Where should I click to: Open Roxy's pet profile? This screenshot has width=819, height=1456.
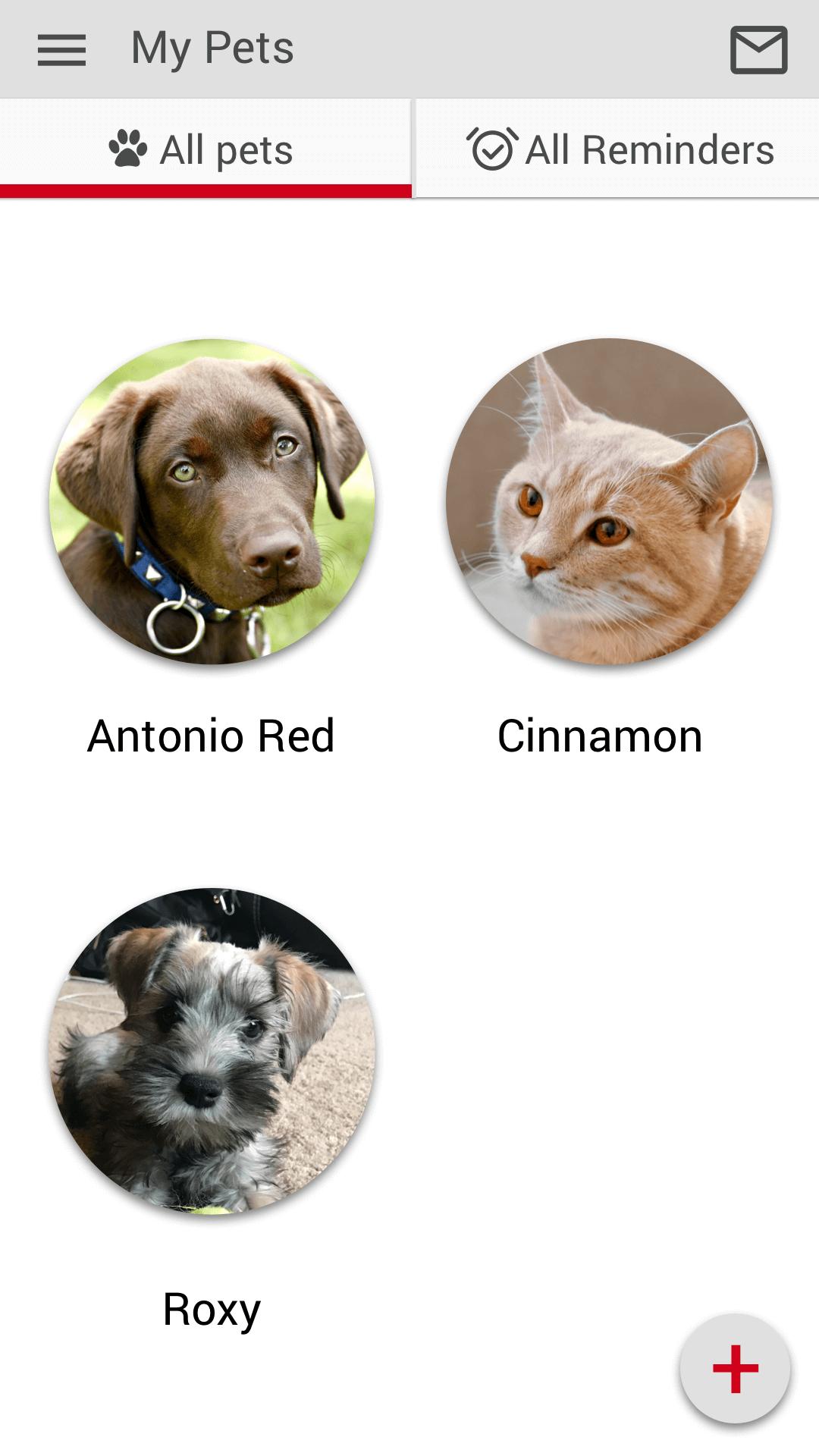(212, 1051)
